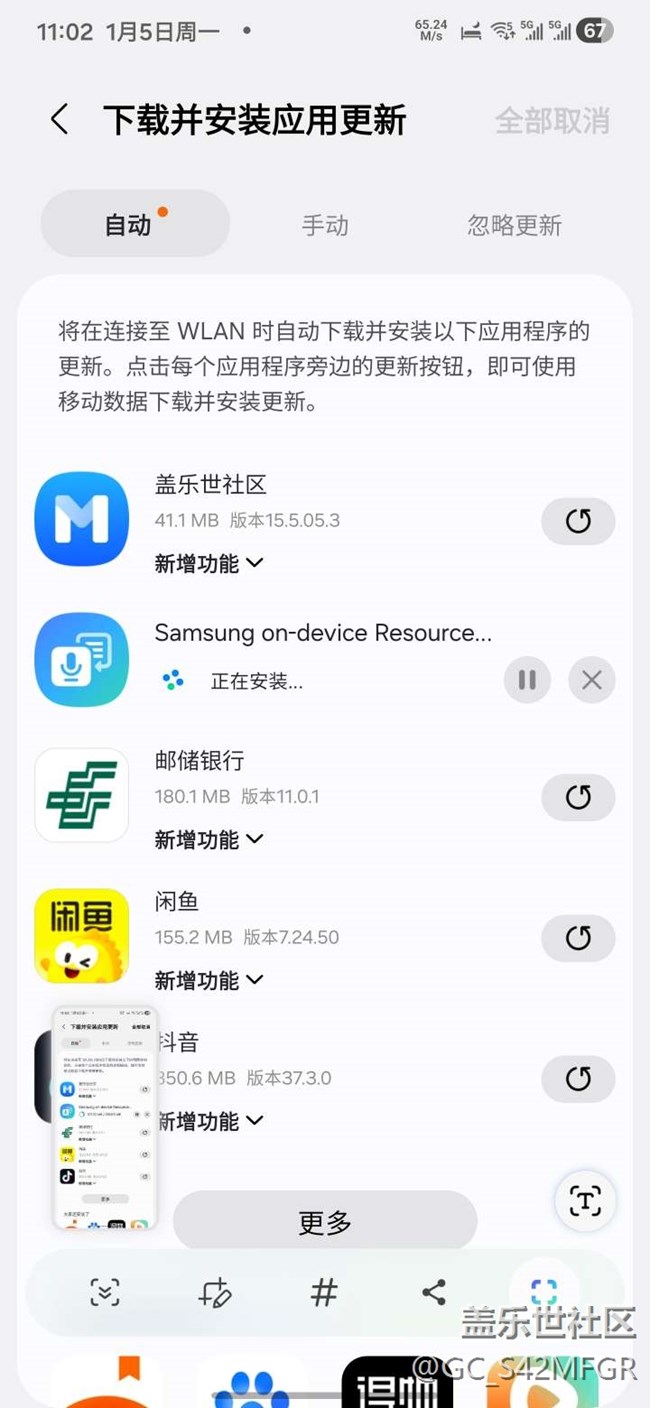Expand 新增功能 for 盖乐世社区

click(209, 564)
